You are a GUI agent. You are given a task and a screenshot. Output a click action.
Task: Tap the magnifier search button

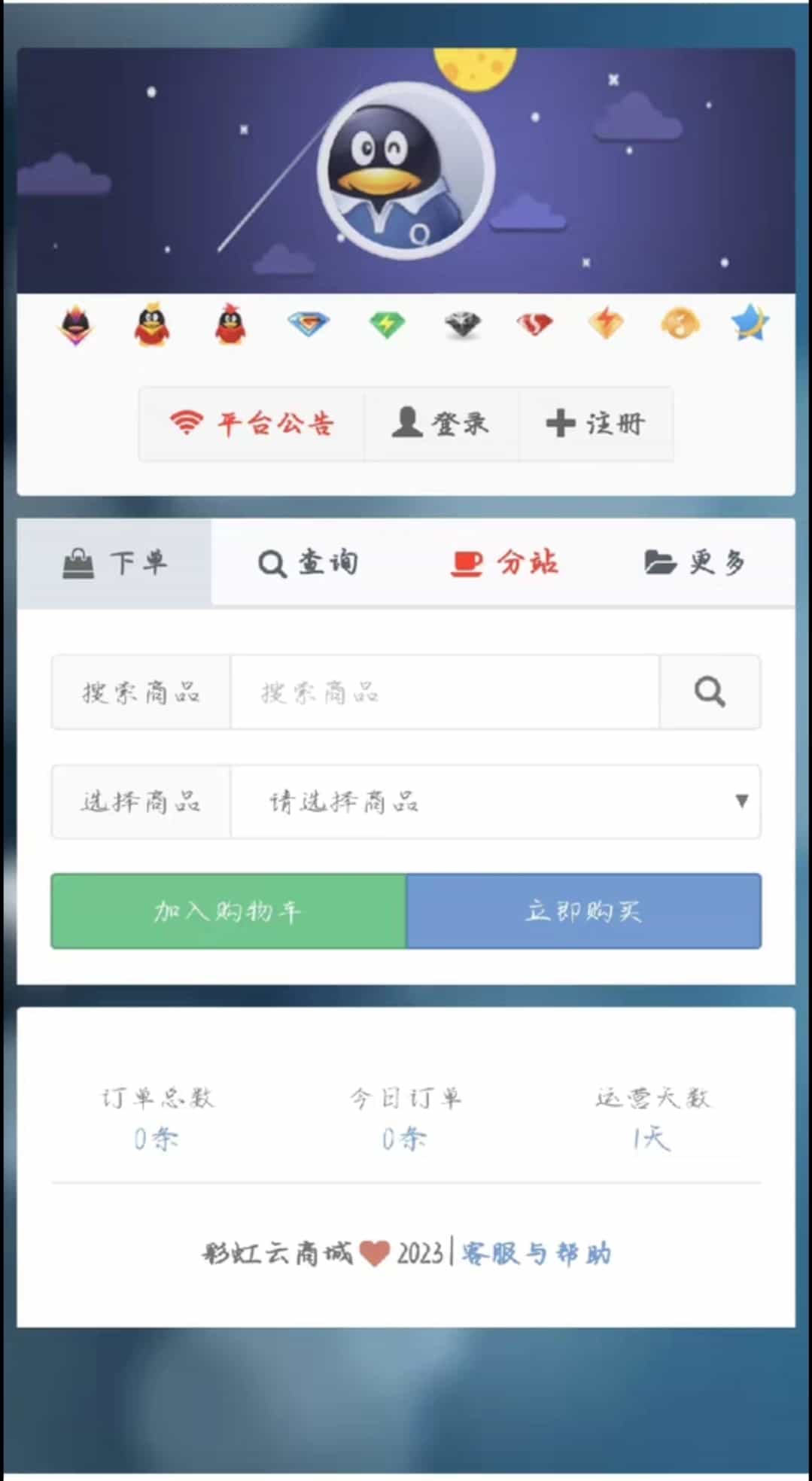pyautogui.click(x=710, y=692)
